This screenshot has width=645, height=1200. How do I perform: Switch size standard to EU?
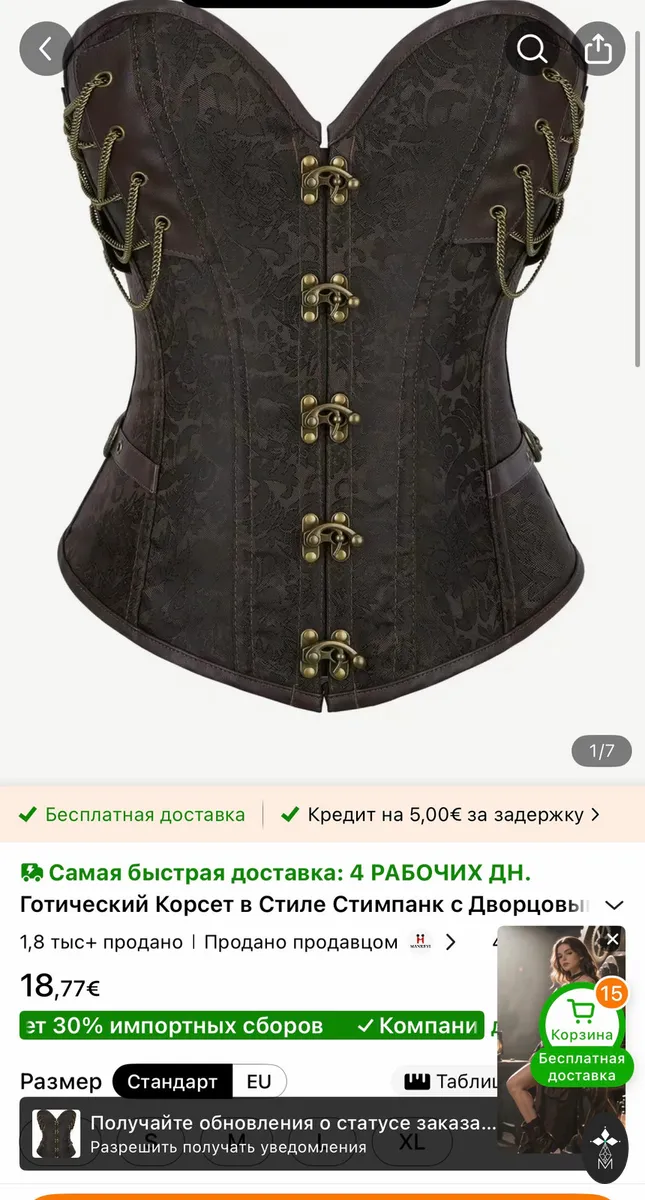tap(259, 1081)
